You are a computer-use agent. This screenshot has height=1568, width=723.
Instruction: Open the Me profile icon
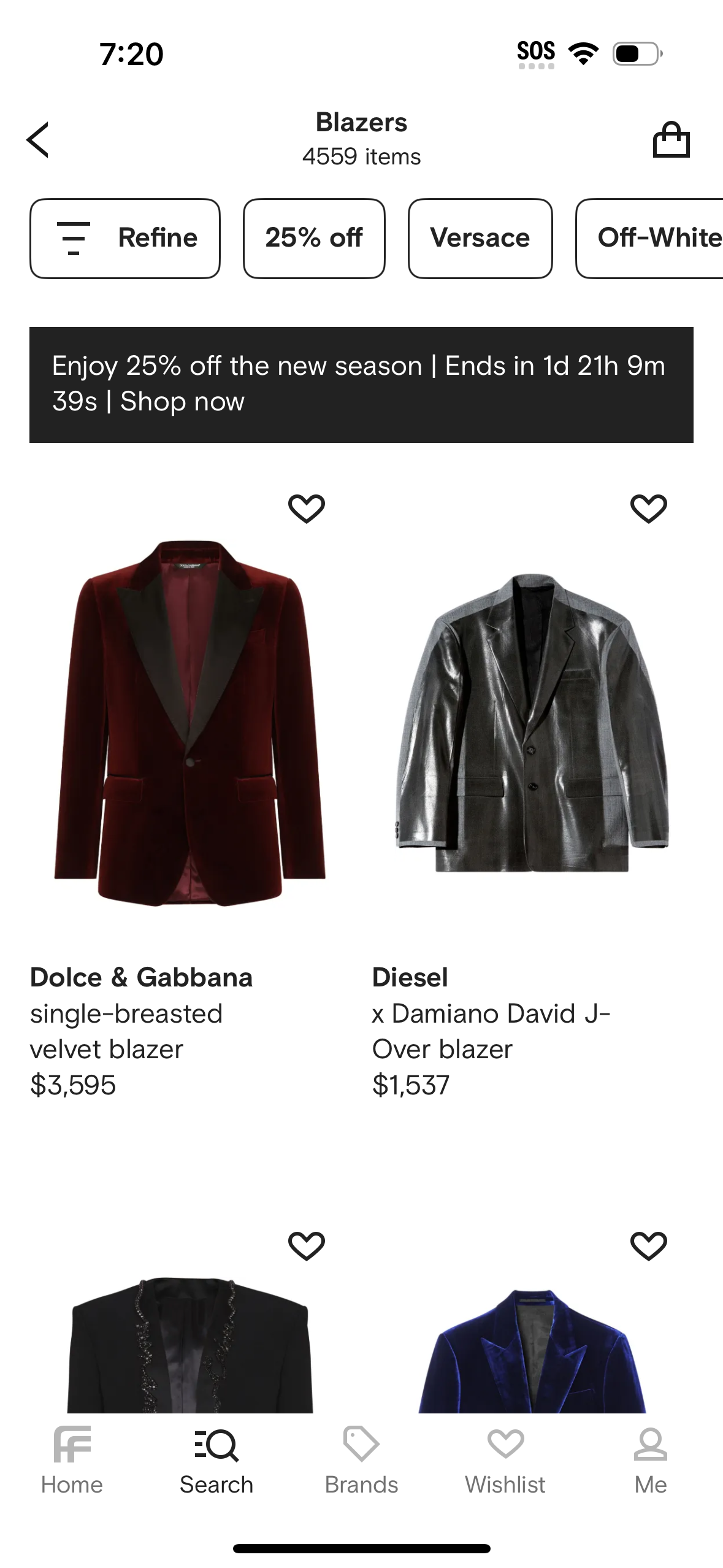pyautogui.click(x=650, y=1466)
